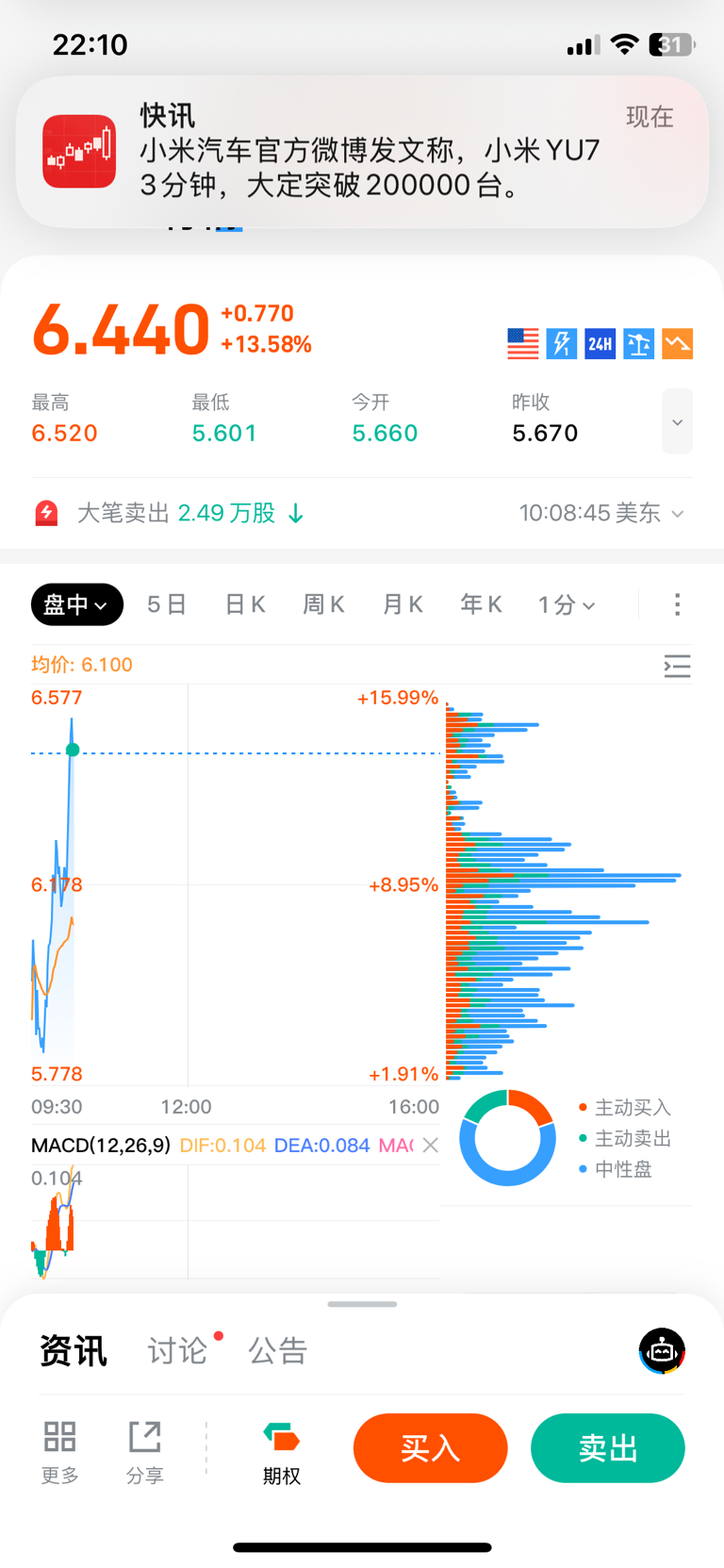Switch to the 讨论 tab
Image resolution: width=724 pixels, height=1568 pixels.
point(177,1350)
